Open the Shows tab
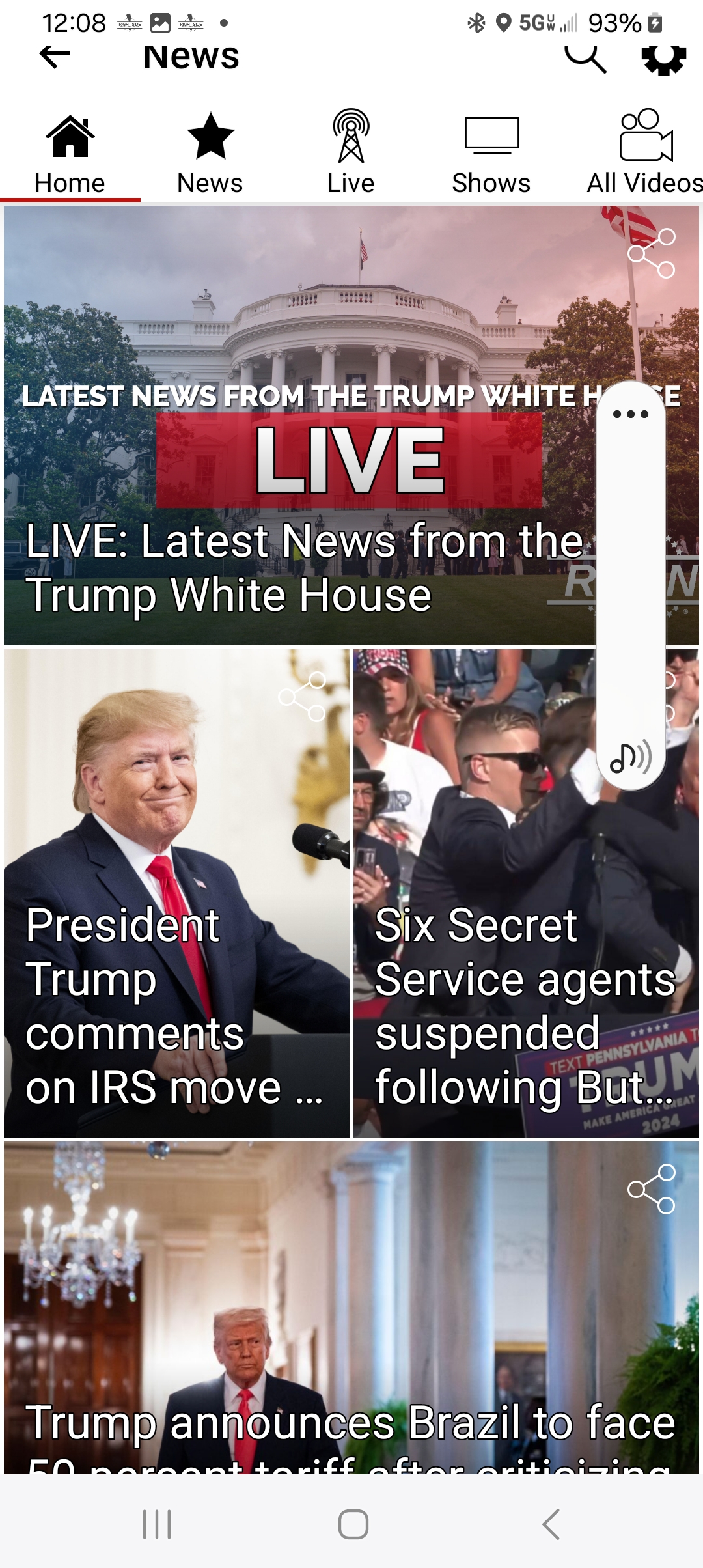The height and width of the screenshot is (1568, 703). [491, 154]
